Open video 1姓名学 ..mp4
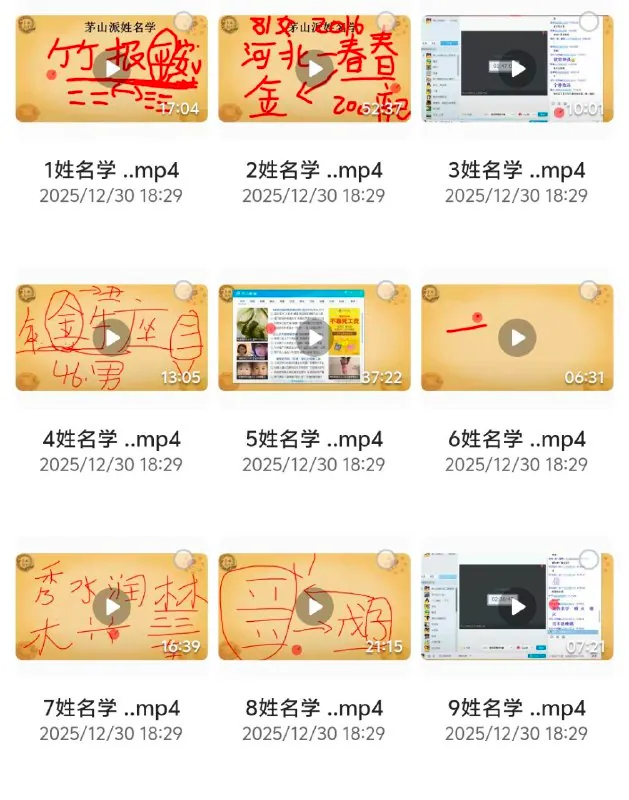The height and width of the screenshot is (800, 629). point(112,69)
